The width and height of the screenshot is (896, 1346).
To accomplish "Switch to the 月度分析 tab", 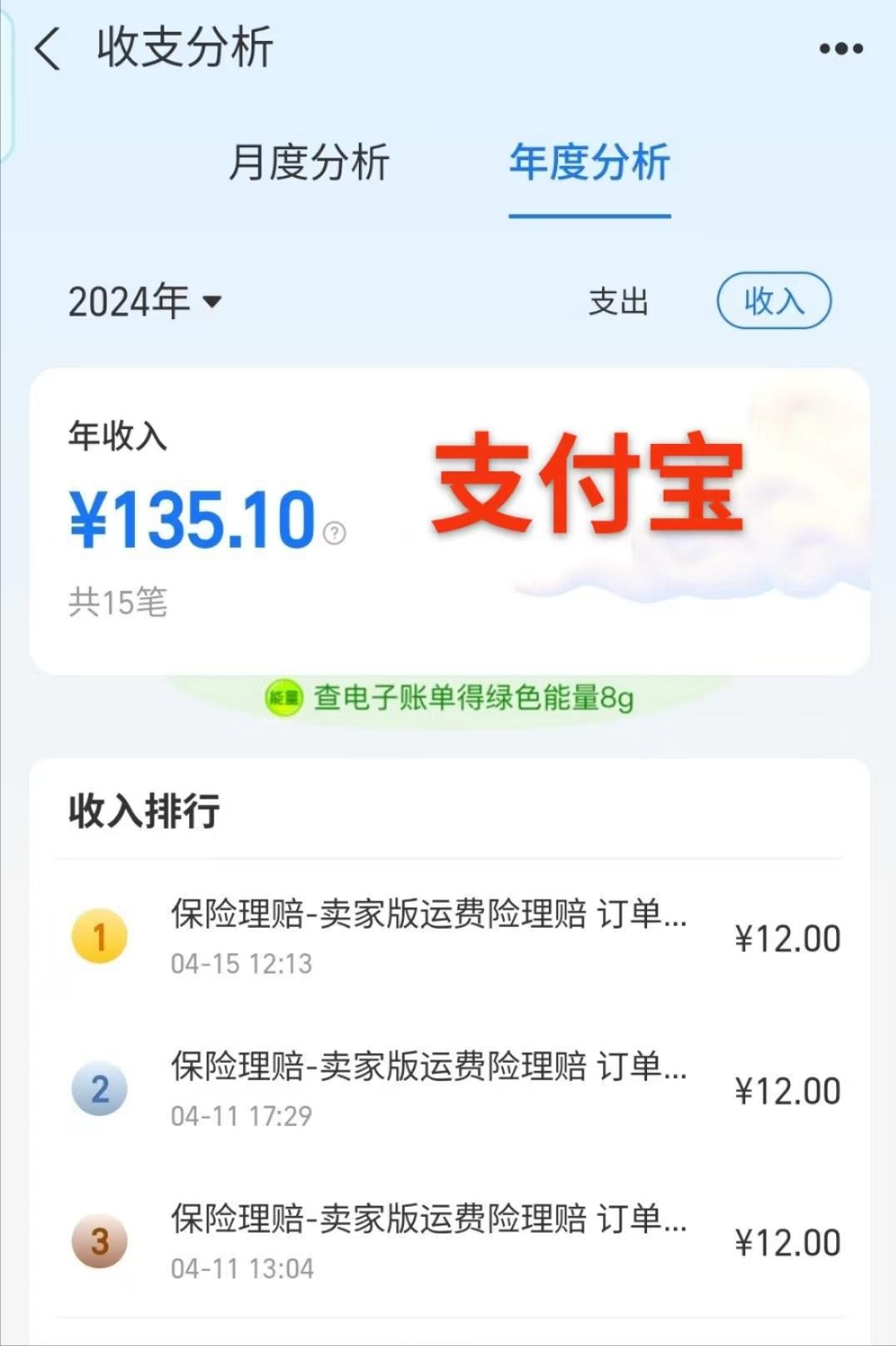I will point(309,162).
